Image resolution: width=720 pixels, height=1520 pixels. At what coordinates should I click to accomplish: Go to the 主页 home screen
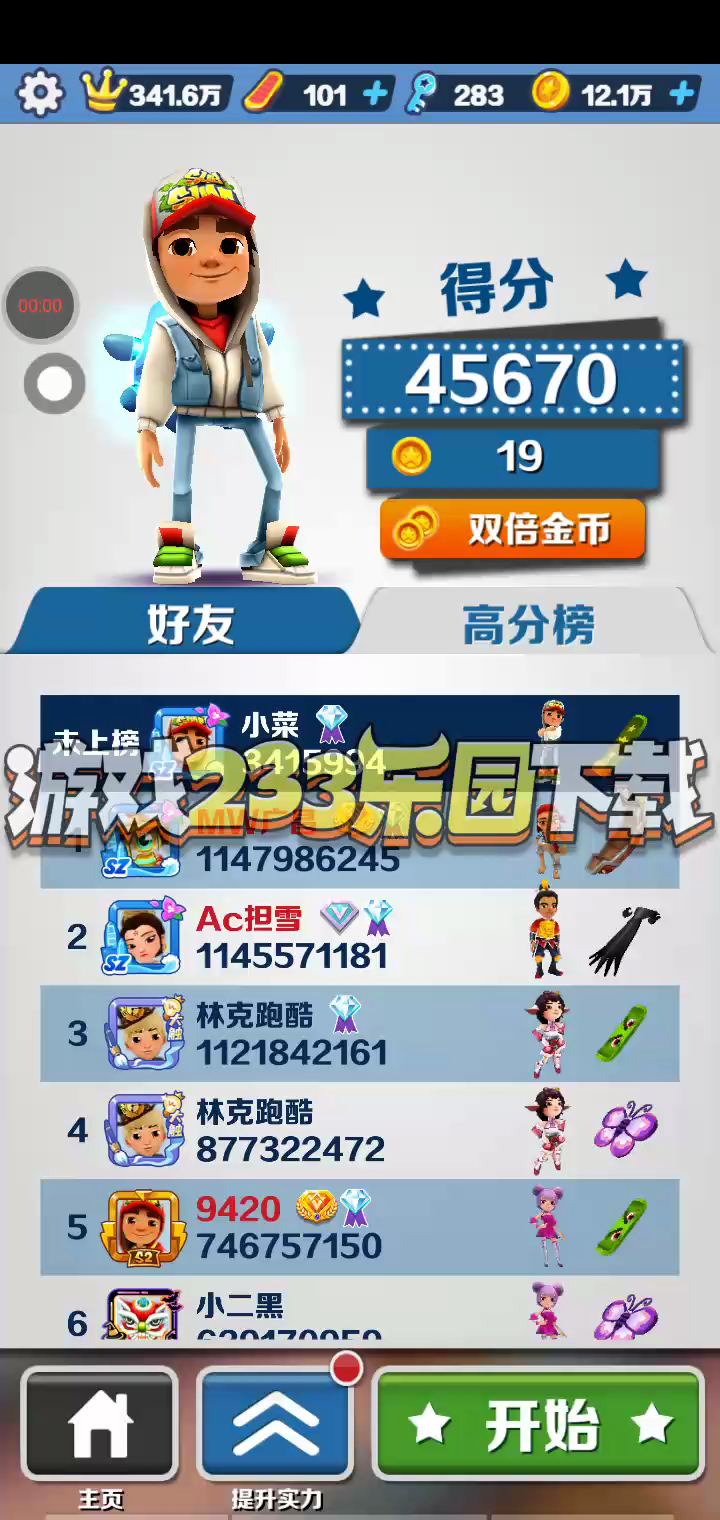(100, 1424)
